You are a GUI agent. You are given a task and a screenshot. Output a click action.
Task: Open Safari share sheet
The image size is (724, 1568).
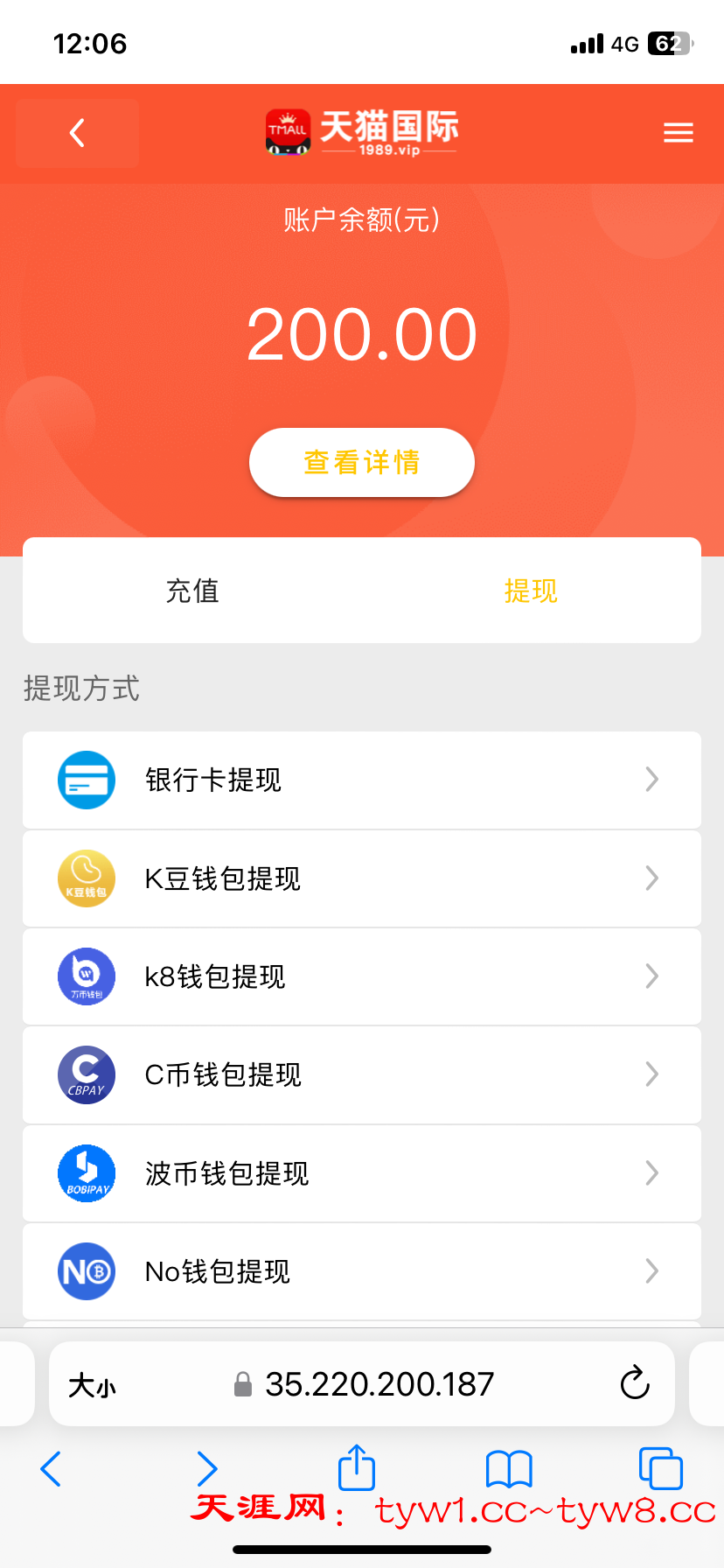[356, 1467]
